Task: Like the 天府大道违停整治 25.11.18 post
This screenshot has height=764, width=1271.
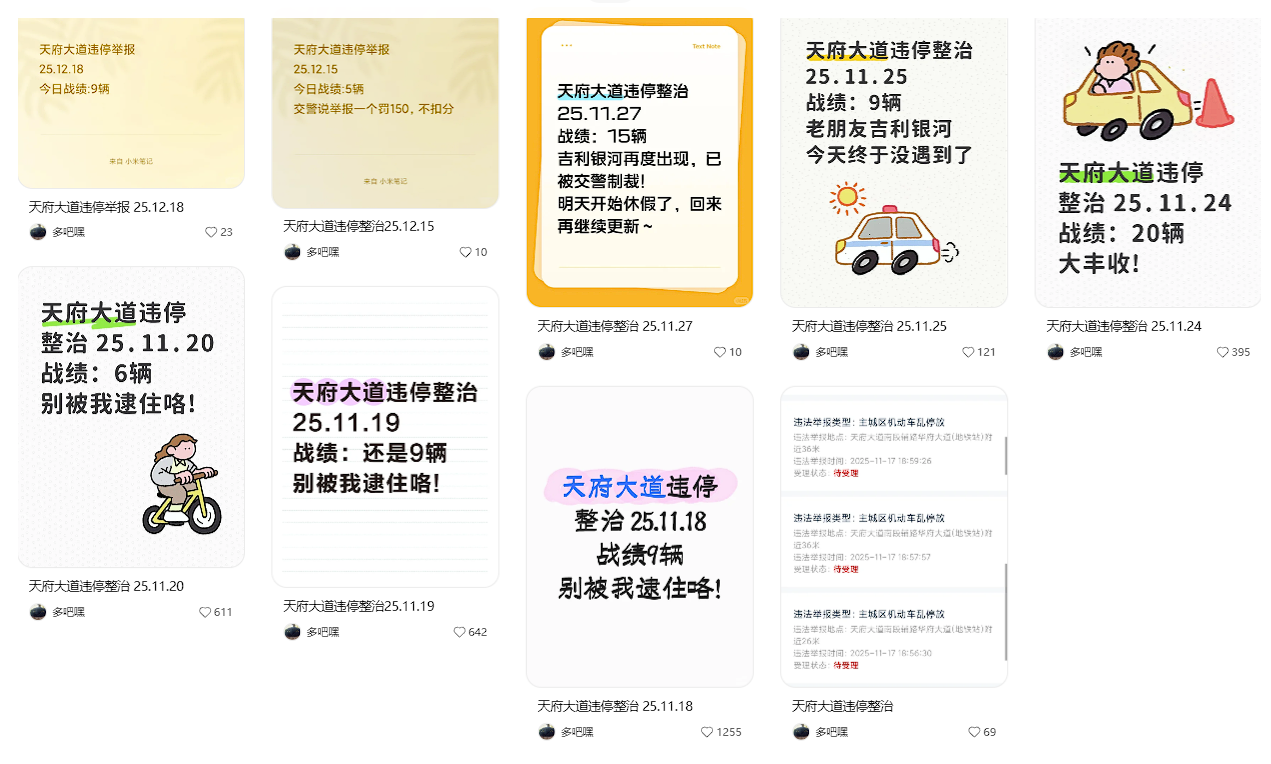Action: coord(707,732)
